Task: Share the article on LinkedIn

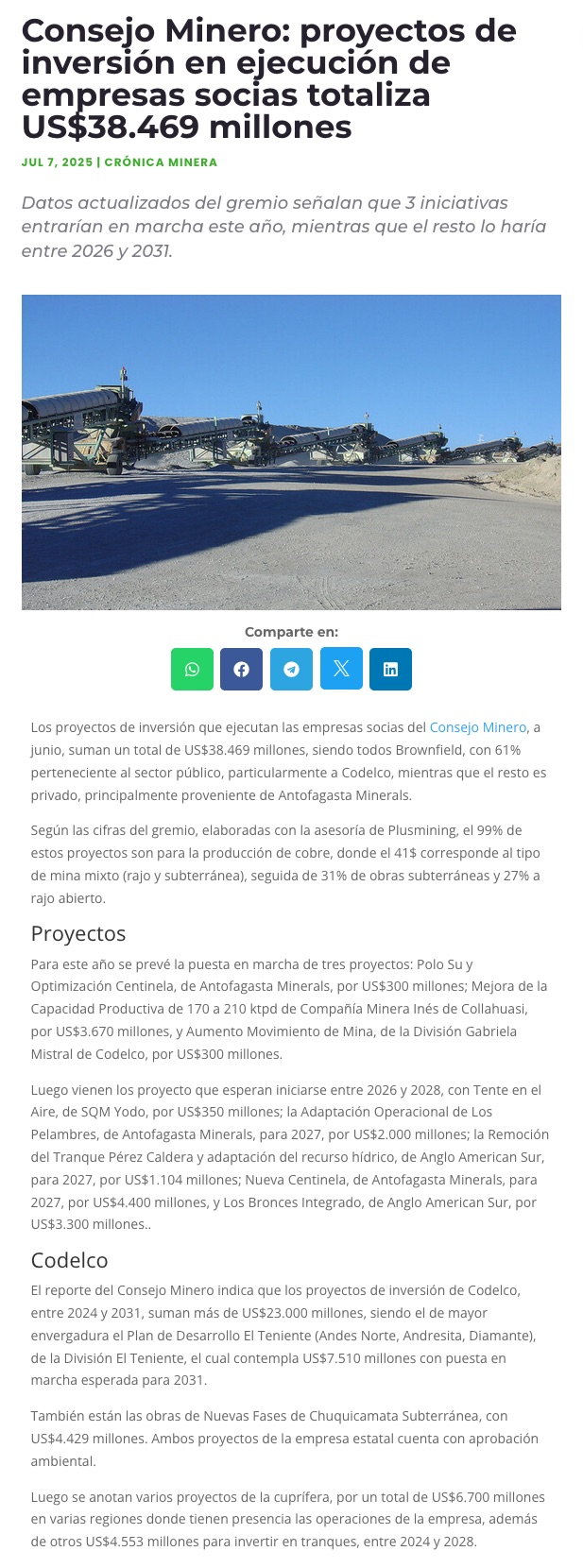Action: click(x=390, y=669)
